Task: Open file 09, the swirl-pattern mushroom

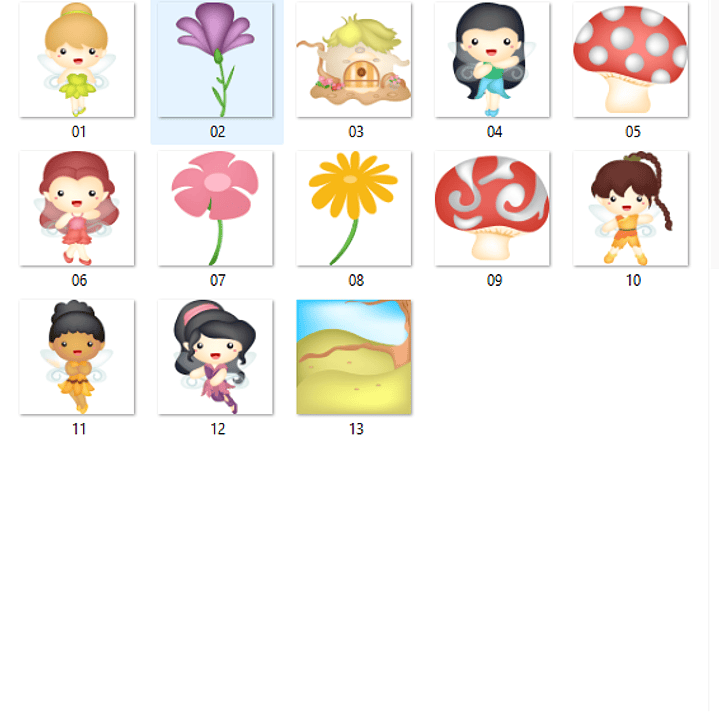Action: (x=492, y=209)
